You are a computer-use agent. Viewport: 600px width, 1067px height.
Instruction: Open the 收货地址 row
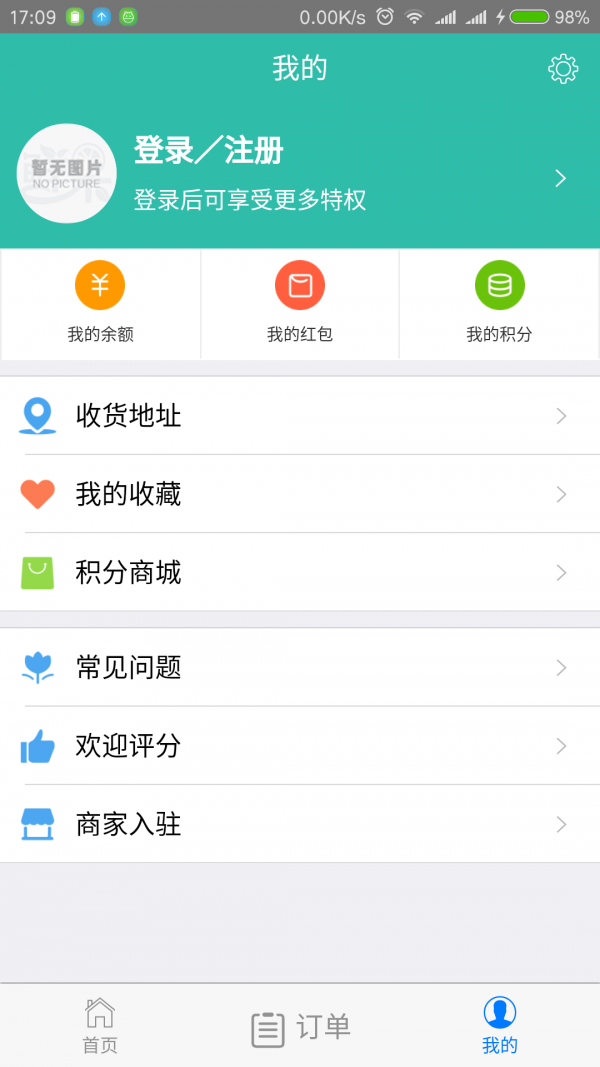[x=300, y=416]
